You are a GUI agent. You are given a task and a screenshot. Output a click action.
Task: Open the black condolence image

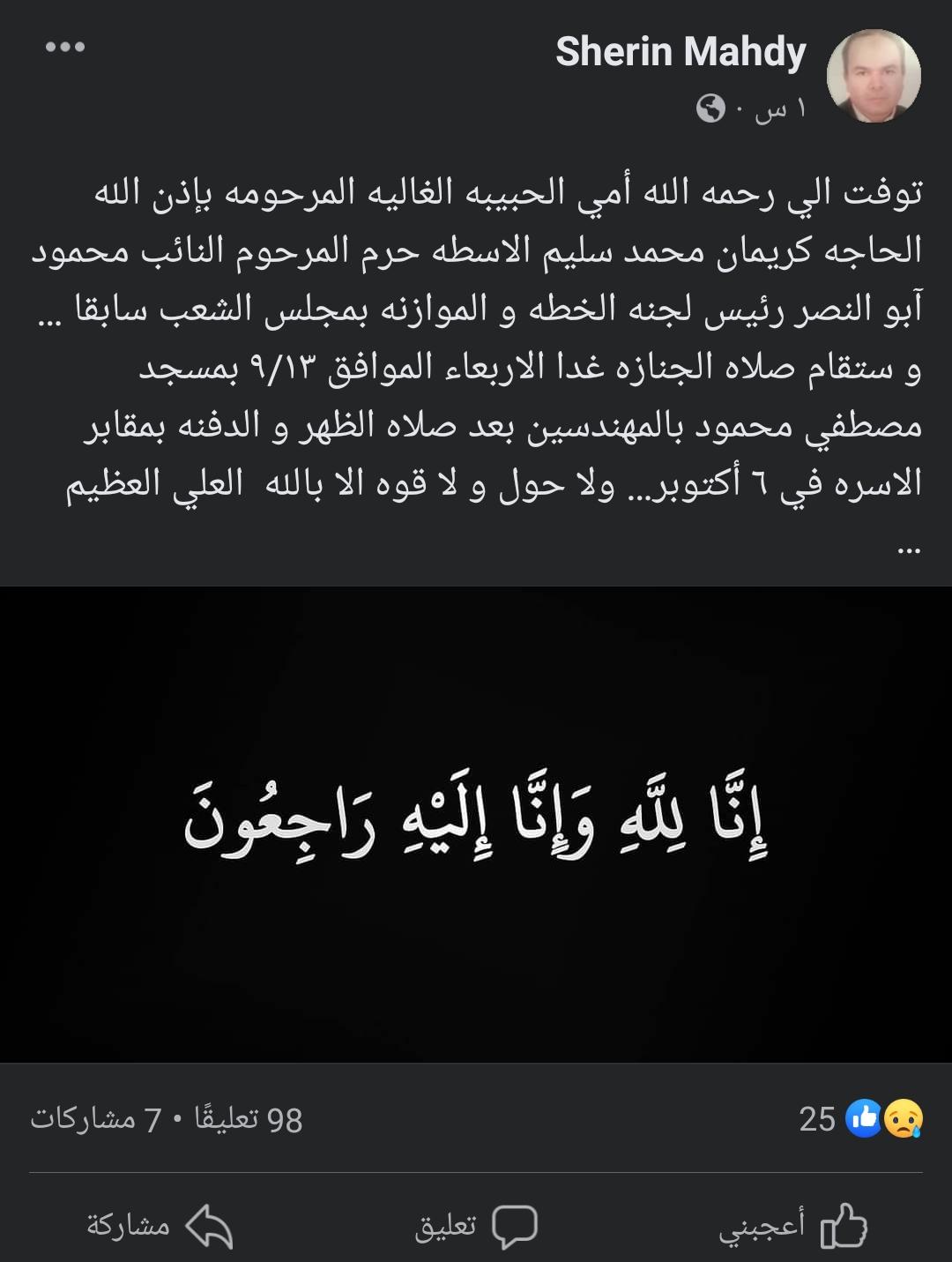coord(476,825)
